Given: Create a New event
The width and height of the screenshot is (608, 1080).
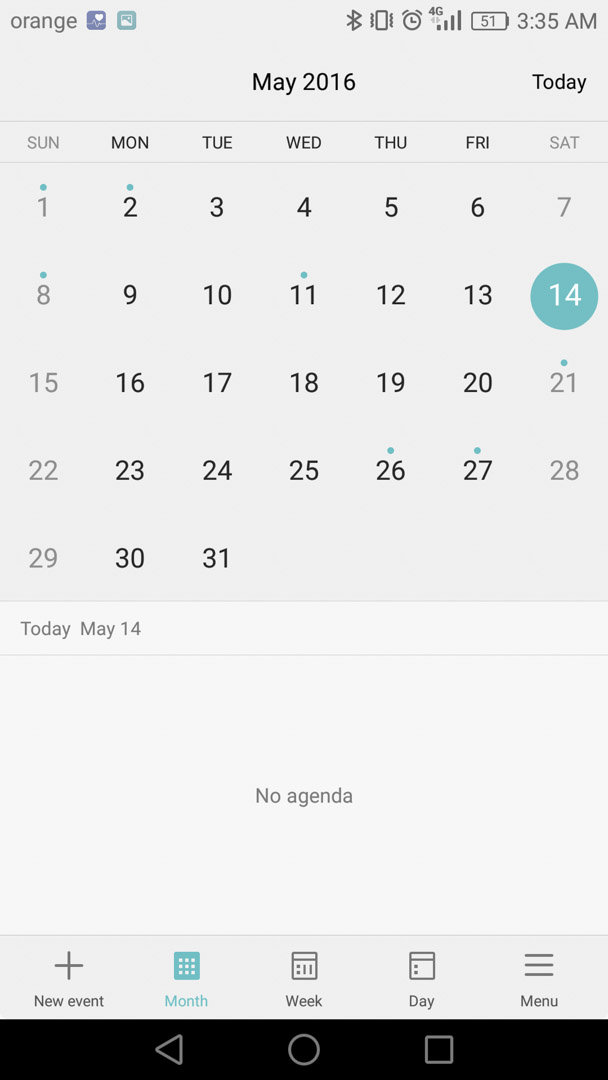Looking at the screenshot, I should coord(69,979).
